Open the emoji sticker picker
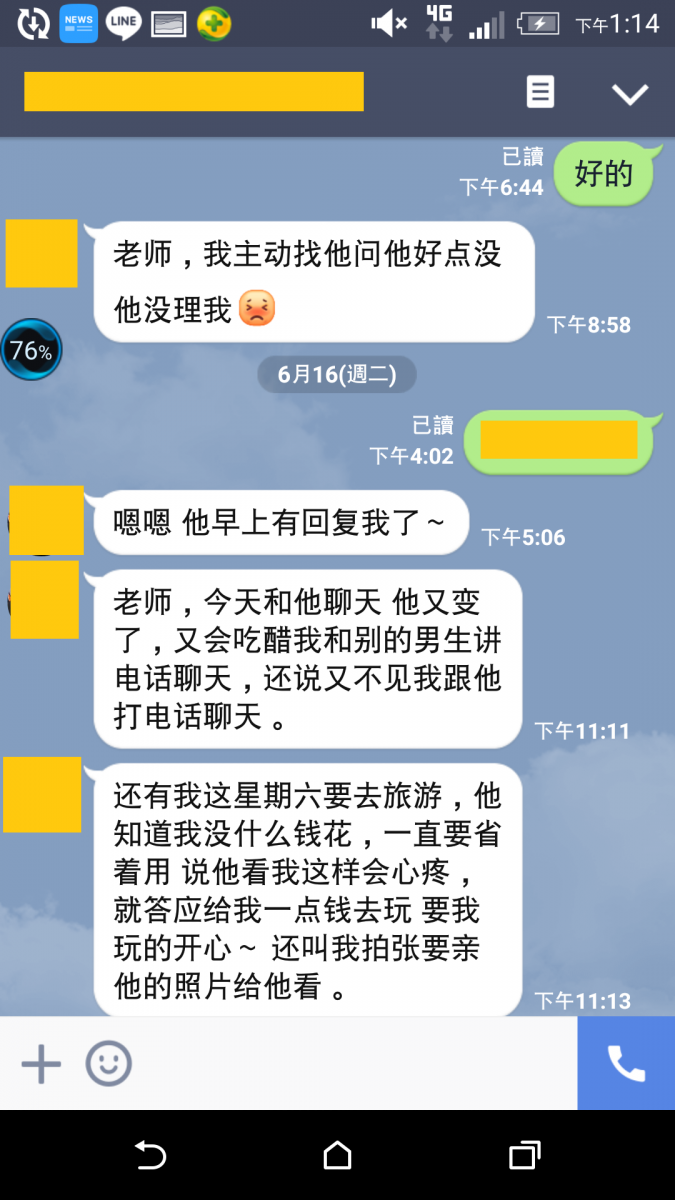The image size is (675, 1200). tap(108, 1064)
